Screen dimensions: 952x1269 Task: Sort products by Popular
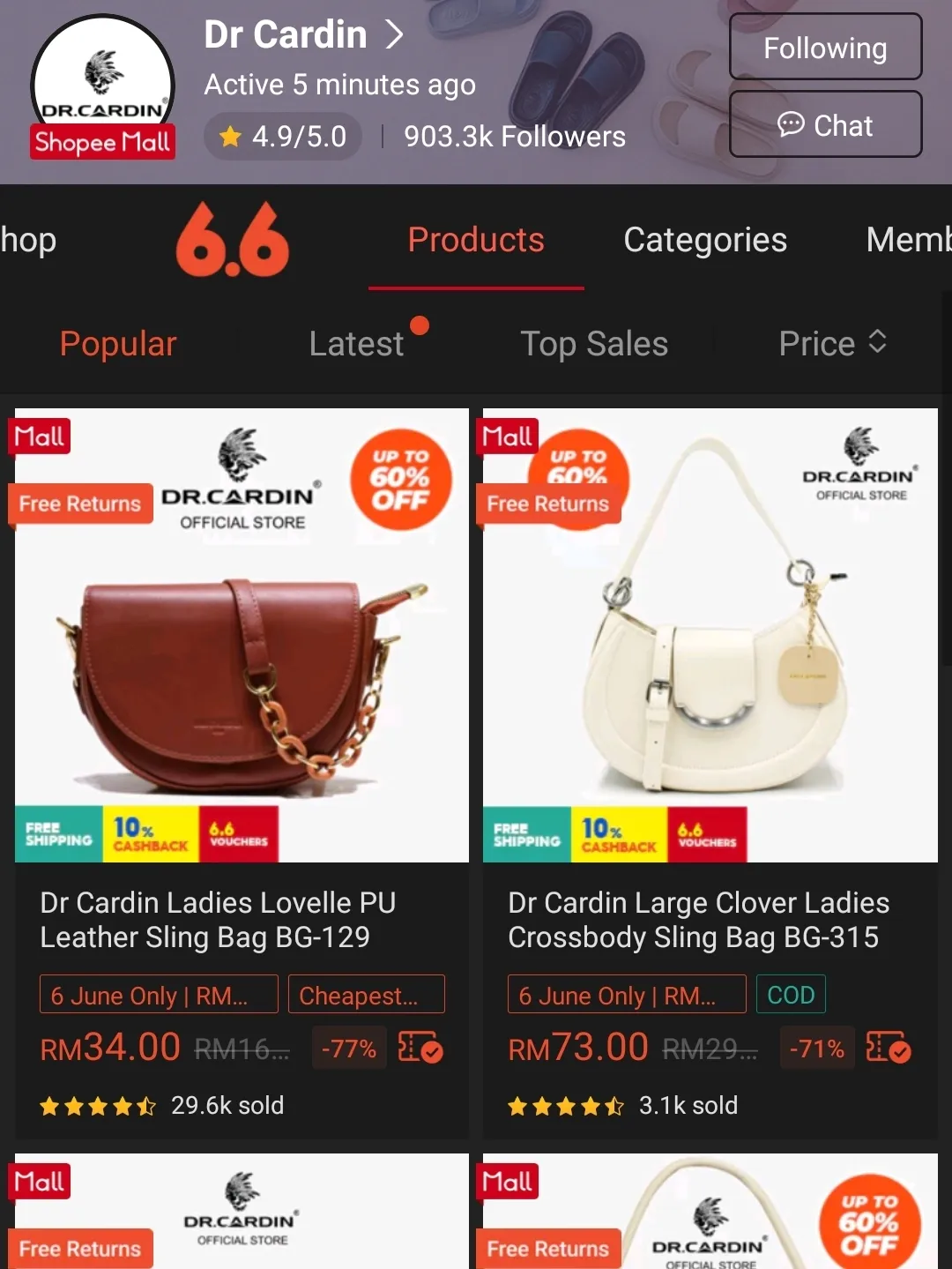coord(118,343)
